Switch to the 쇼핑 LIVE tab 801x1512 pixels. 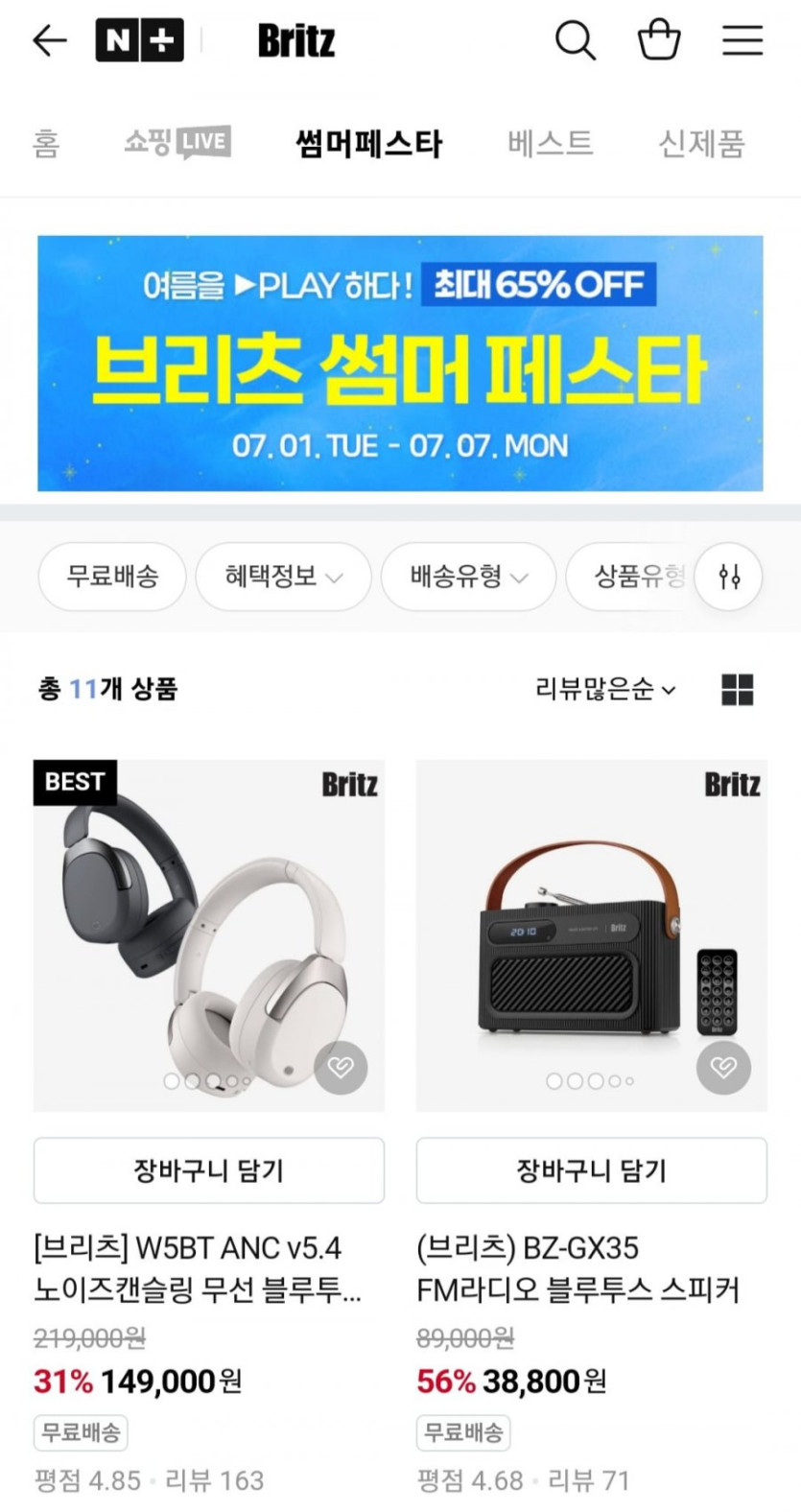click(177, 143)
